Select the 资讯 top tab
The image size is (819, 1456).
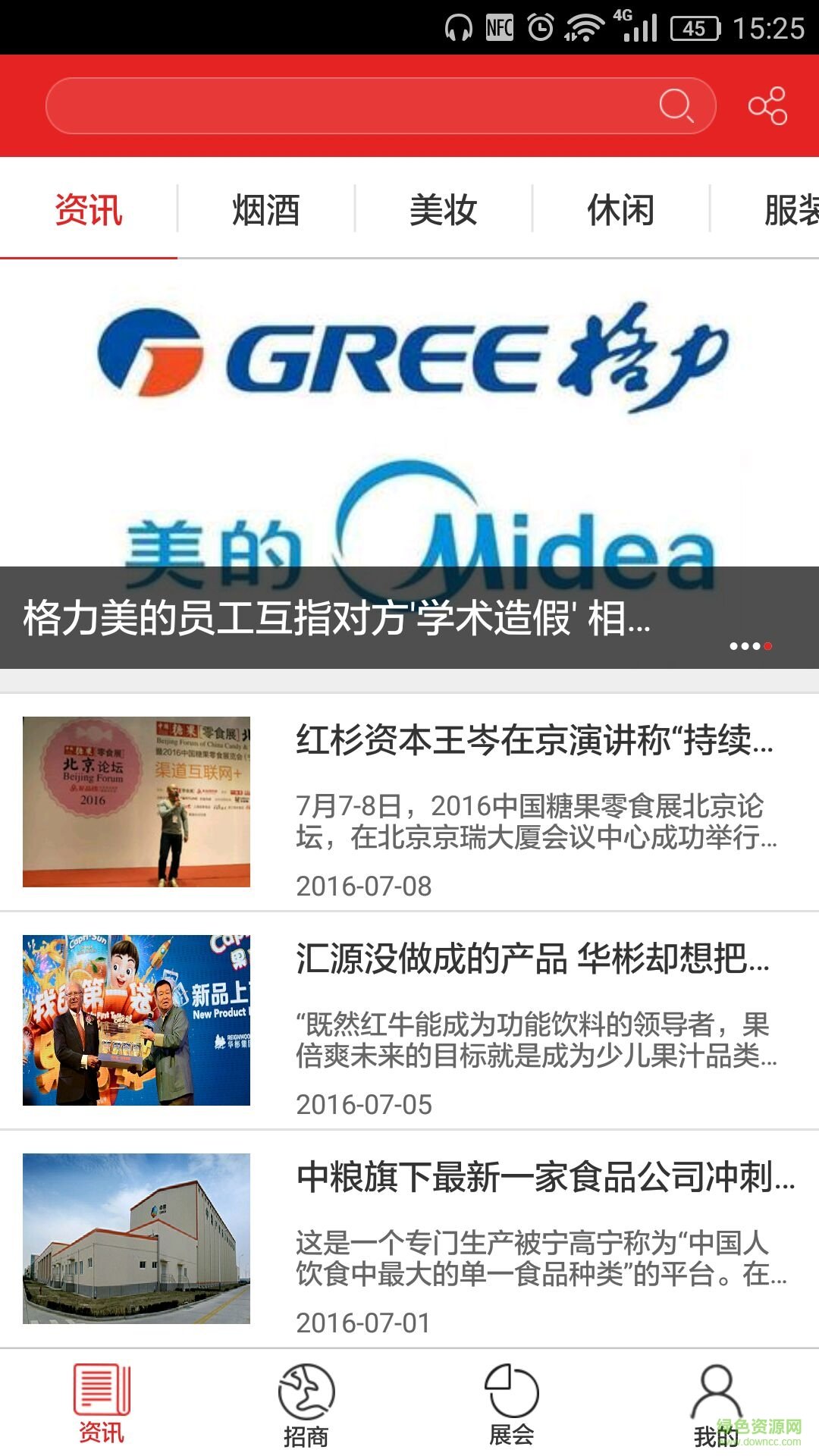89,210
